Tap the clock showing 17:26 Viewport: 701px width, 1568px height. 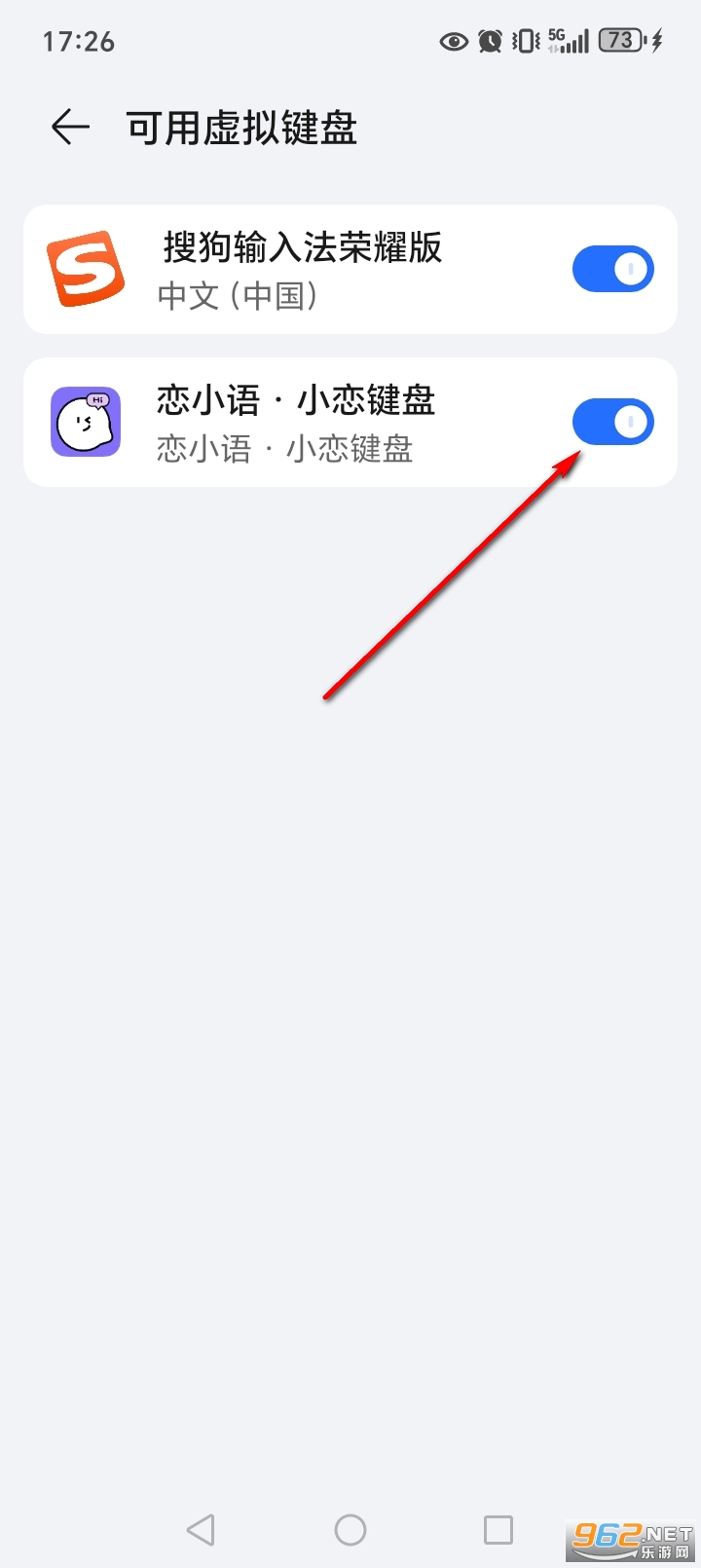pos(78,41)
